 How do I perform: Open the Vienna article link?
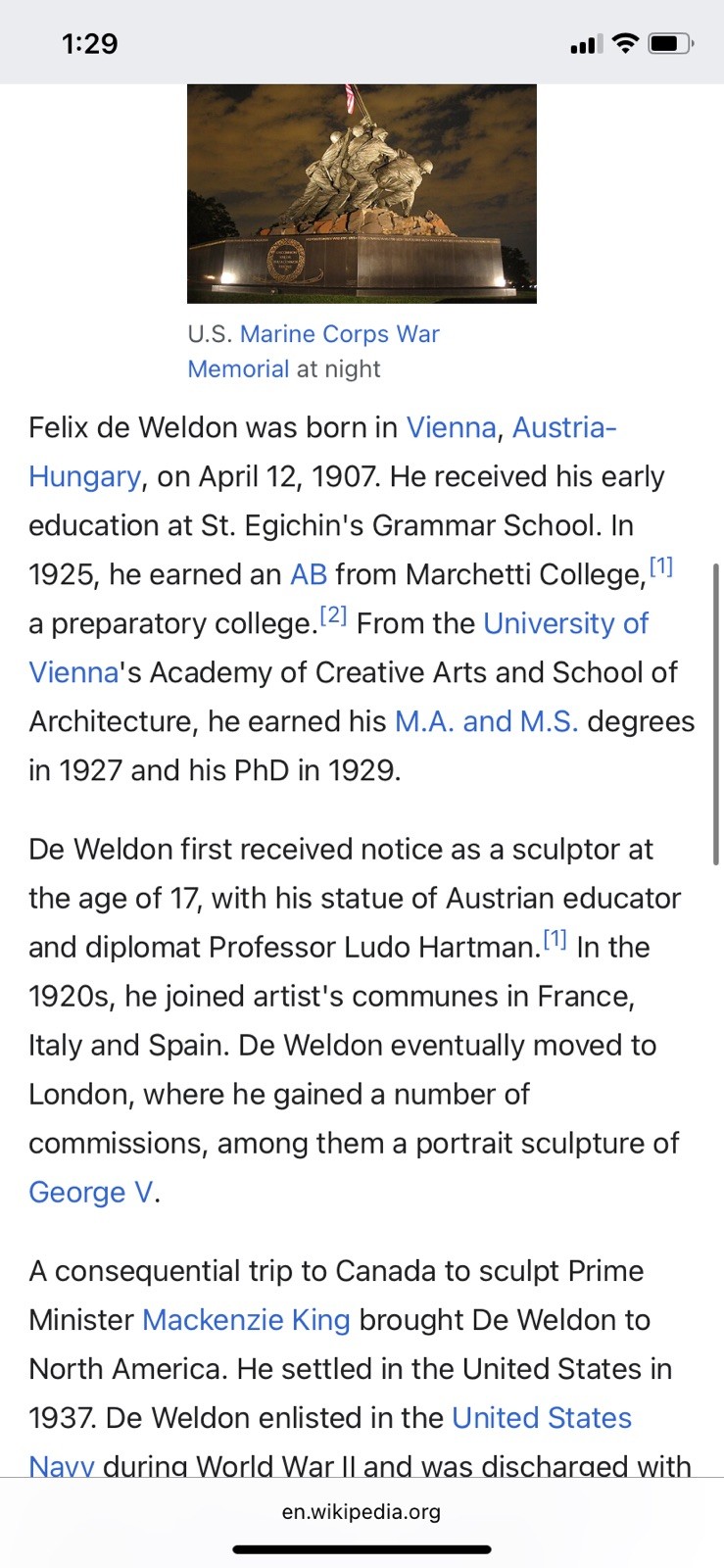[x=451, y=428]
